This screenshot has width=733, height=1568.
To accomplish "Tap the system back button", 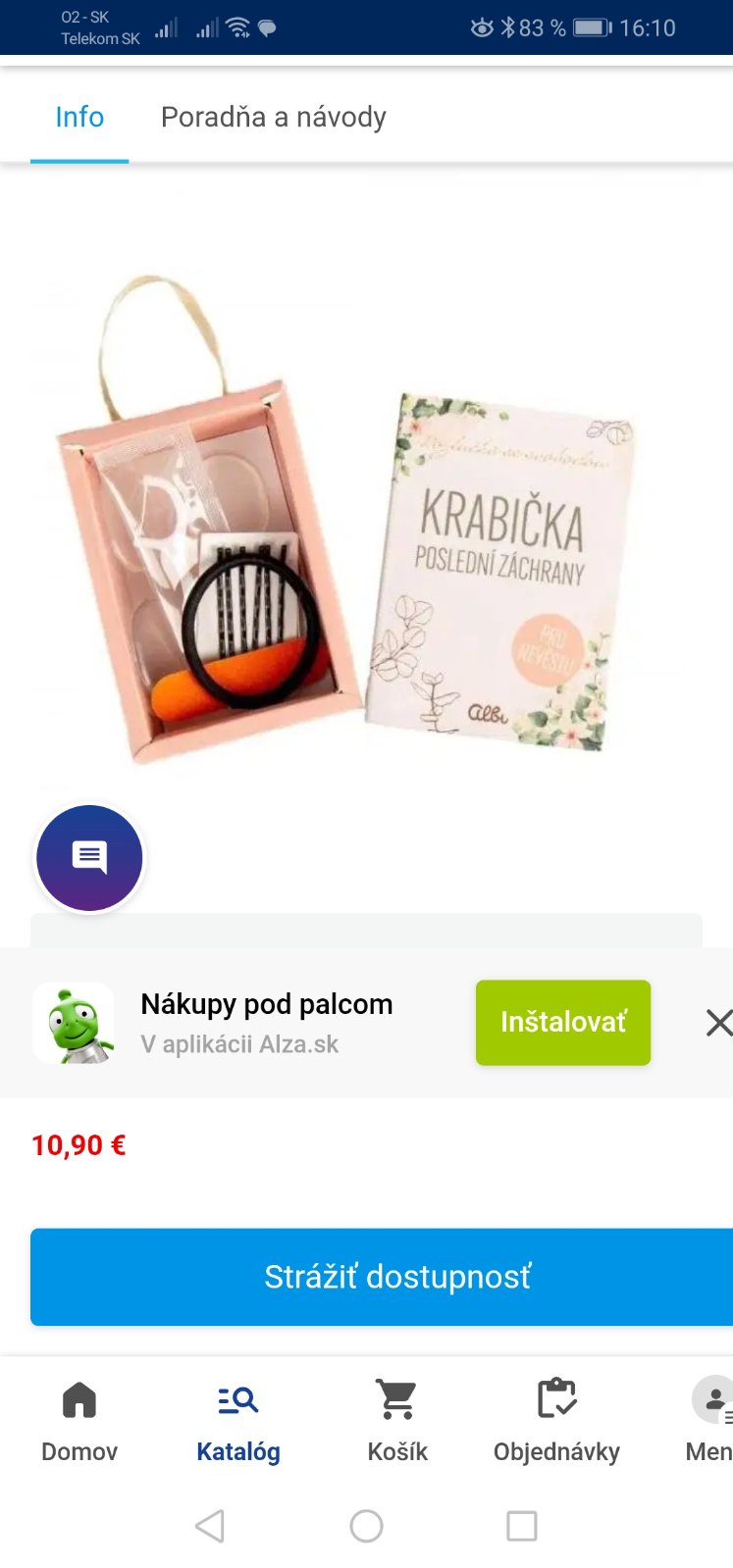I will [210, 1526].
